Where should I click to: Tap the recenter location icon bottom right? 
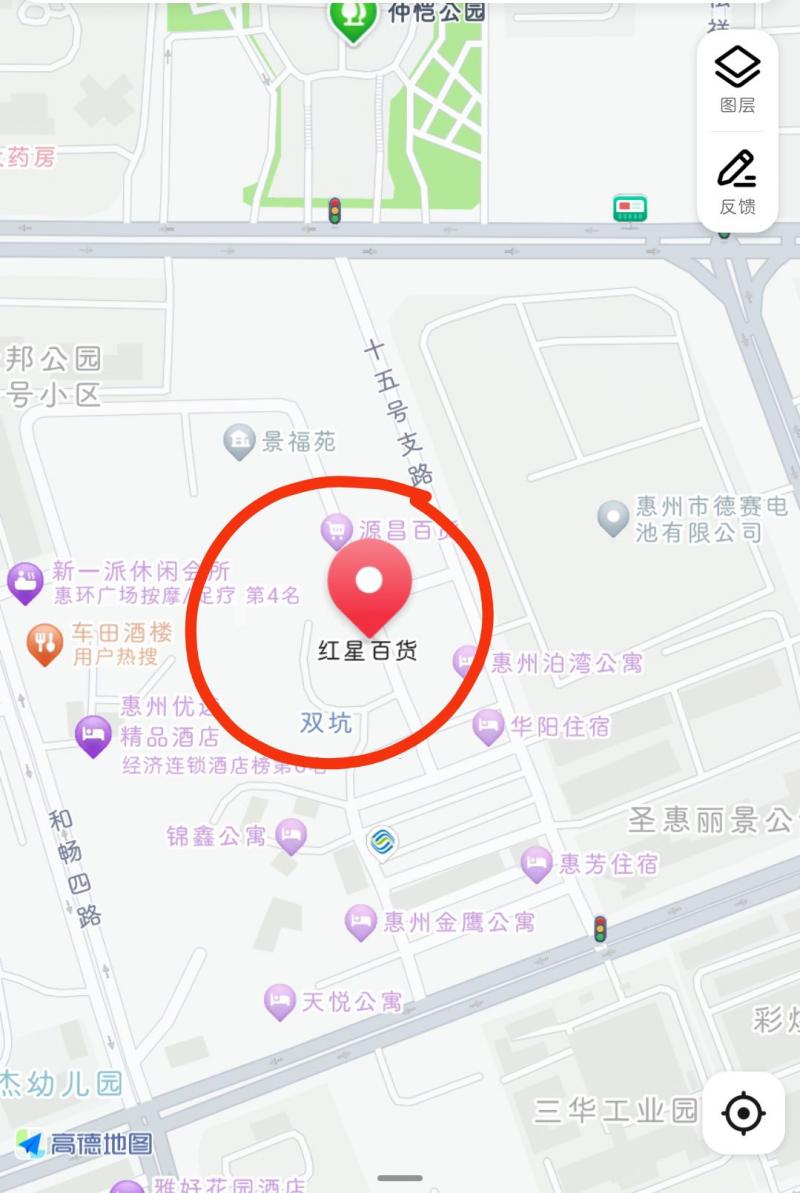coord(744,1112)
